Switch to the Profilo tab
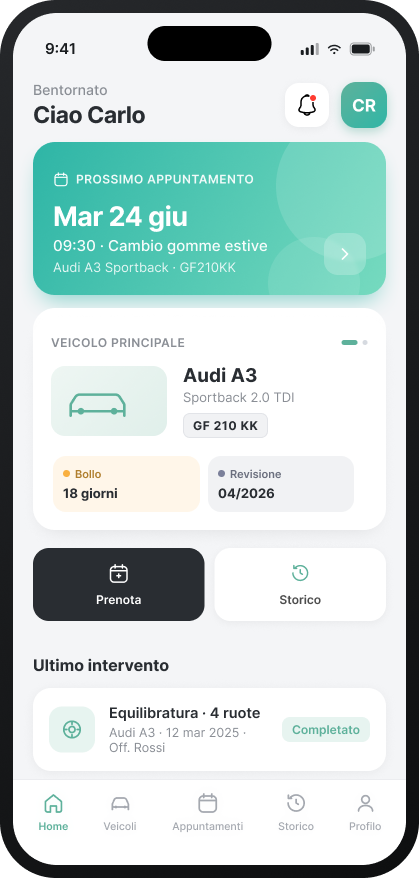Viewport: 419px width, 878px height. 365,812
